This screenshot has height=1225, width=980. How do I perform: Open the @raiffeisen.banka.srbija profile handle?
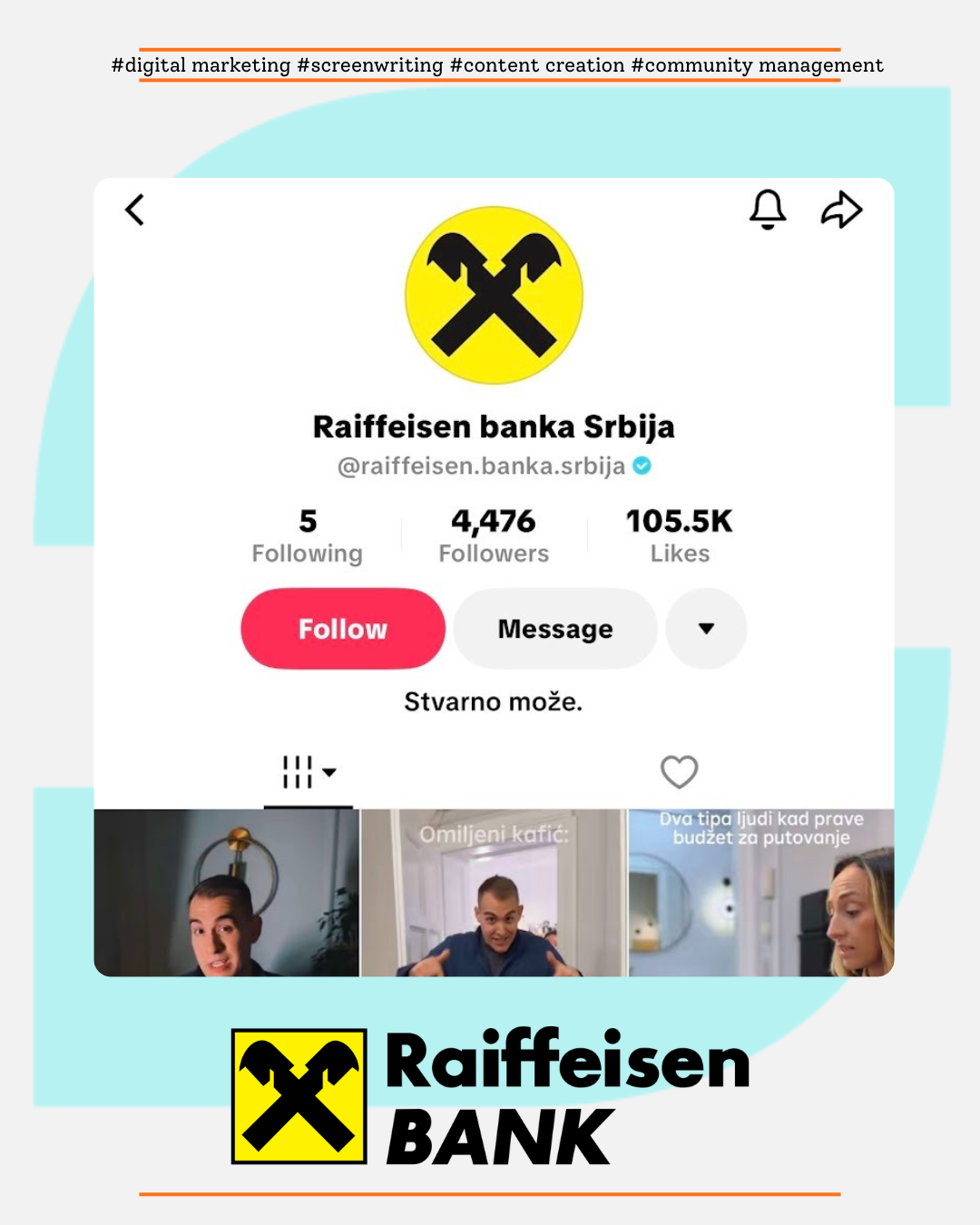(481, 465)
